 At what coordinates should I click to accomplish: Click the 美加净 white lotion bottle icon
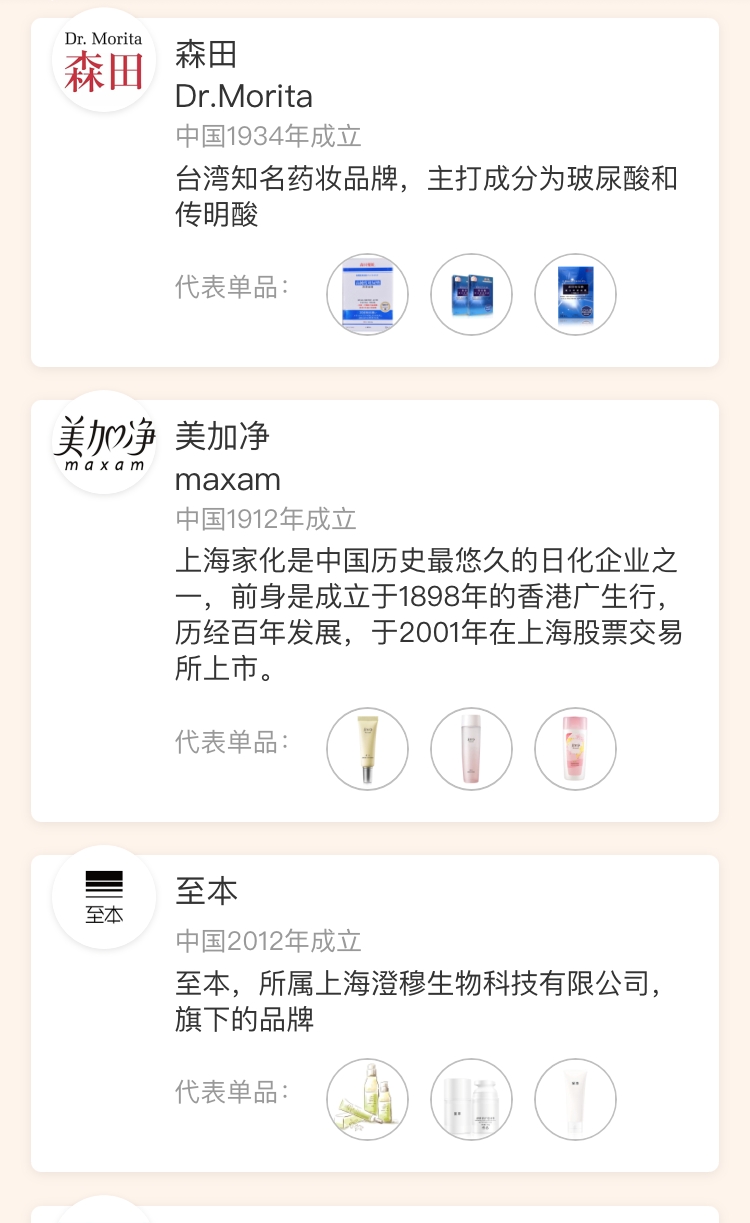(x=471, y=748)
